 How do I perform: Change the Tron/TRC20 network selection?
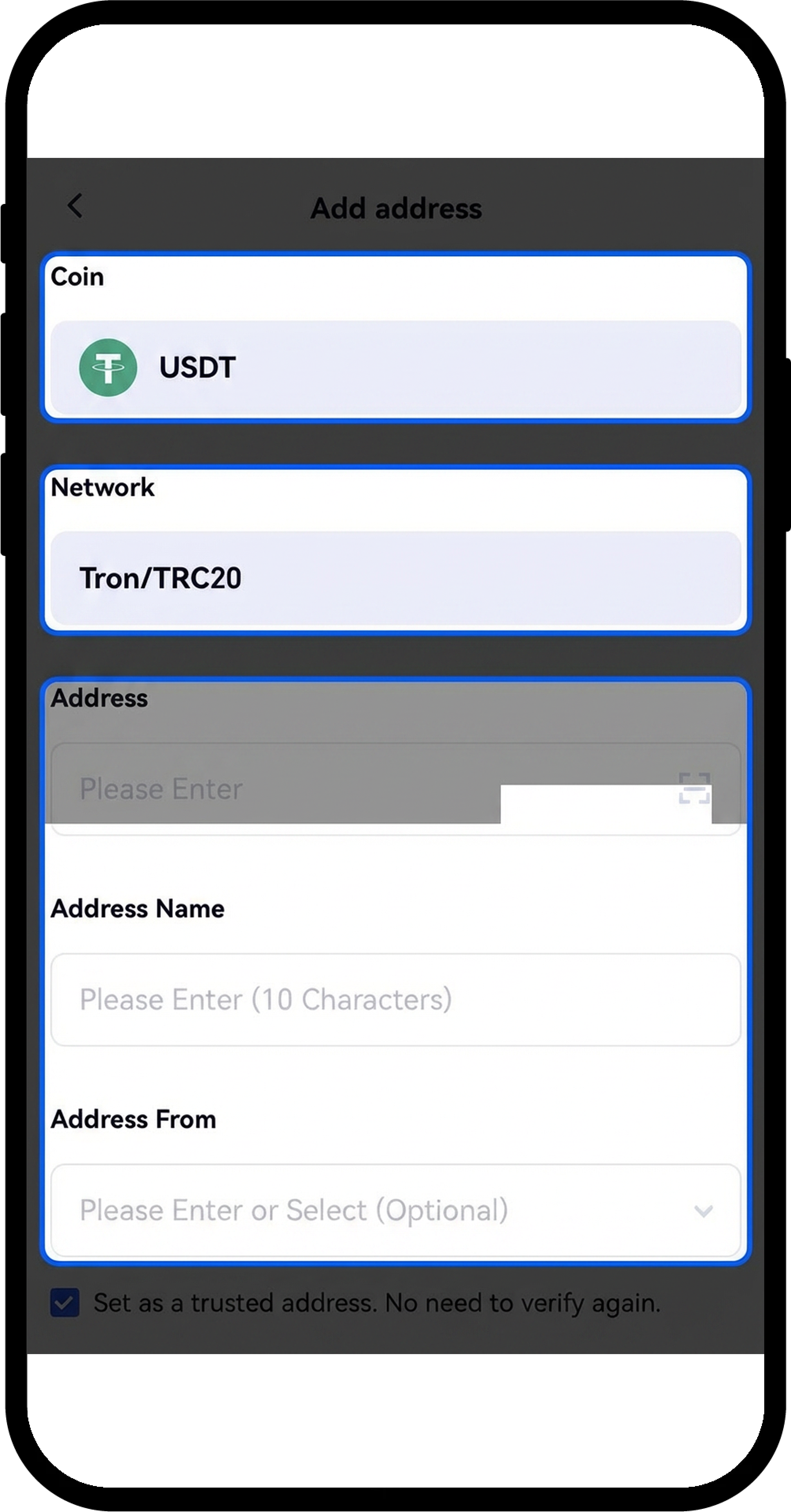(x=395, y=578)
